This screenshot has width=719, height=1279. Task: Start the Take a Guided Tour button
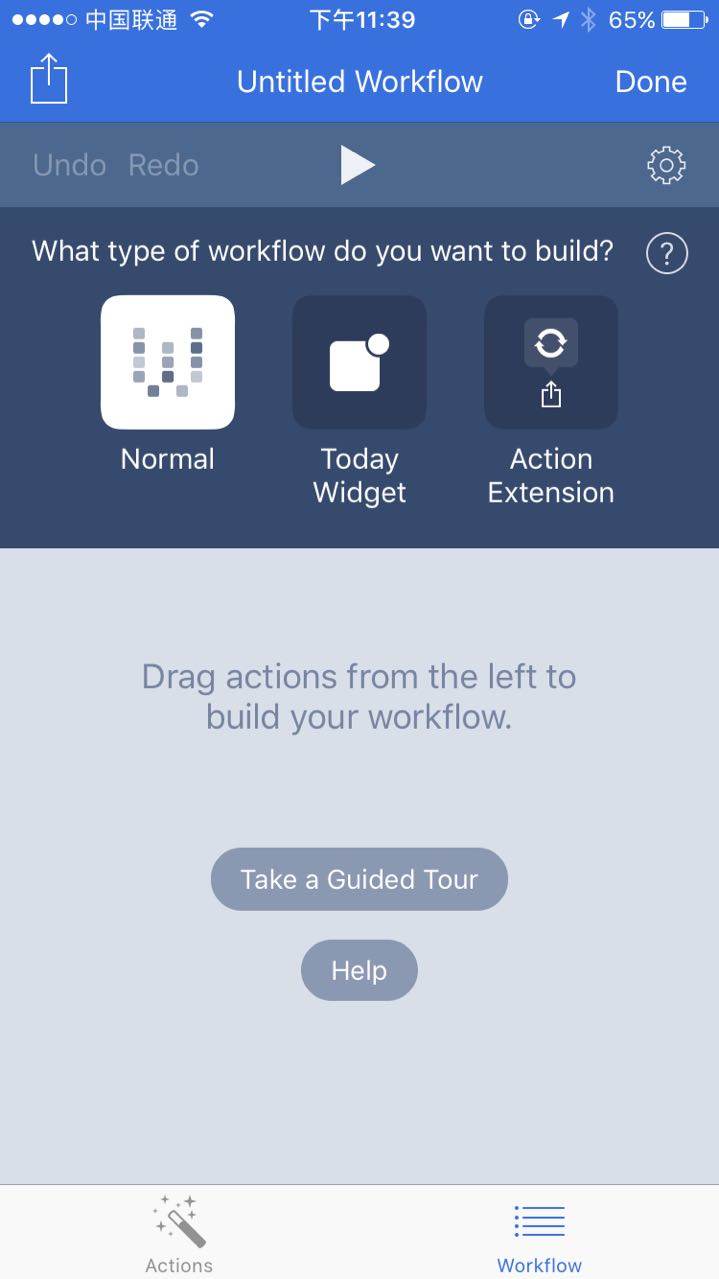359,879
